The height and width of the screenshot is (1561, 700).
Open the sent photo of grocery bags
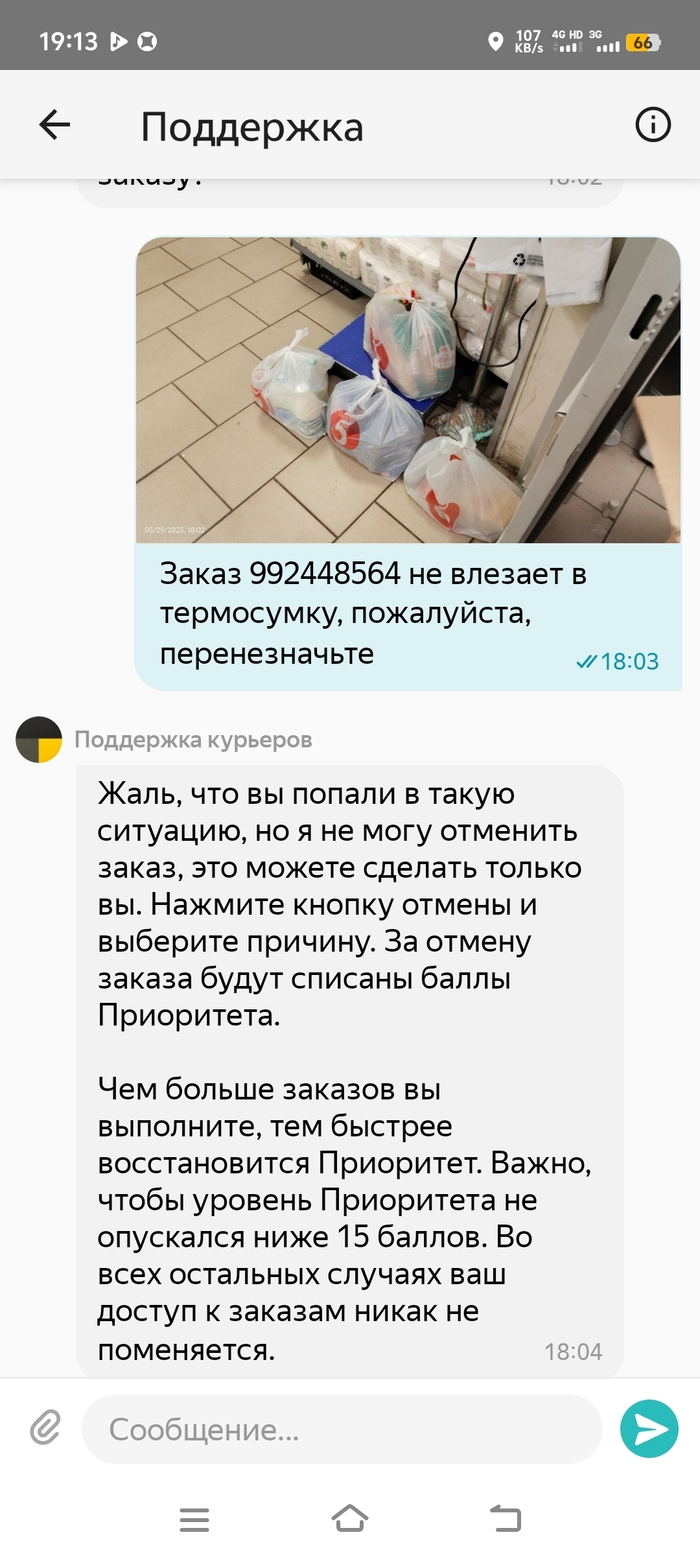[408, 390]
